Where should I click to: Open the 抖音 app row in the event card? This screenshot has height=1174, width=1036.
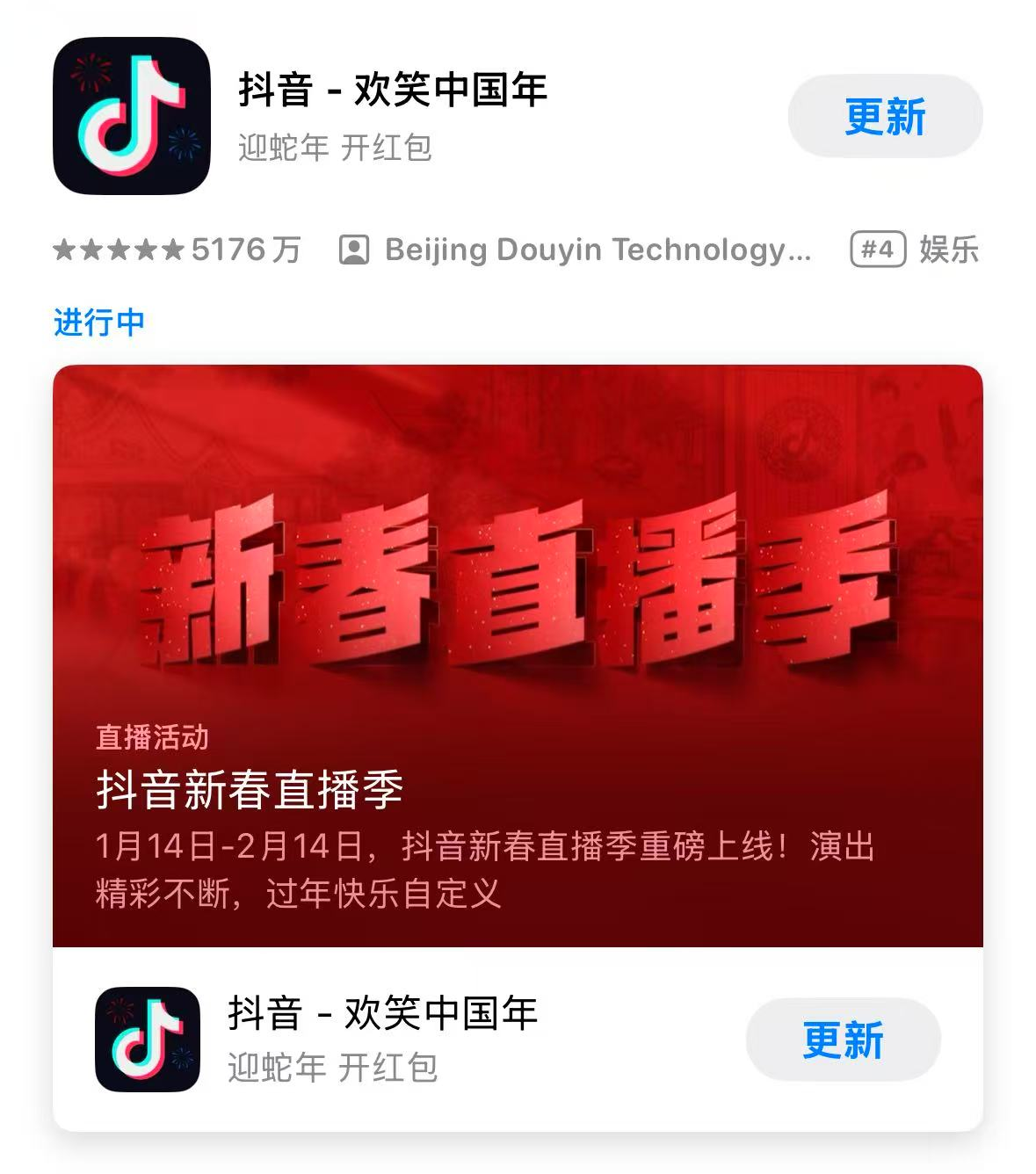[382, 1039]
